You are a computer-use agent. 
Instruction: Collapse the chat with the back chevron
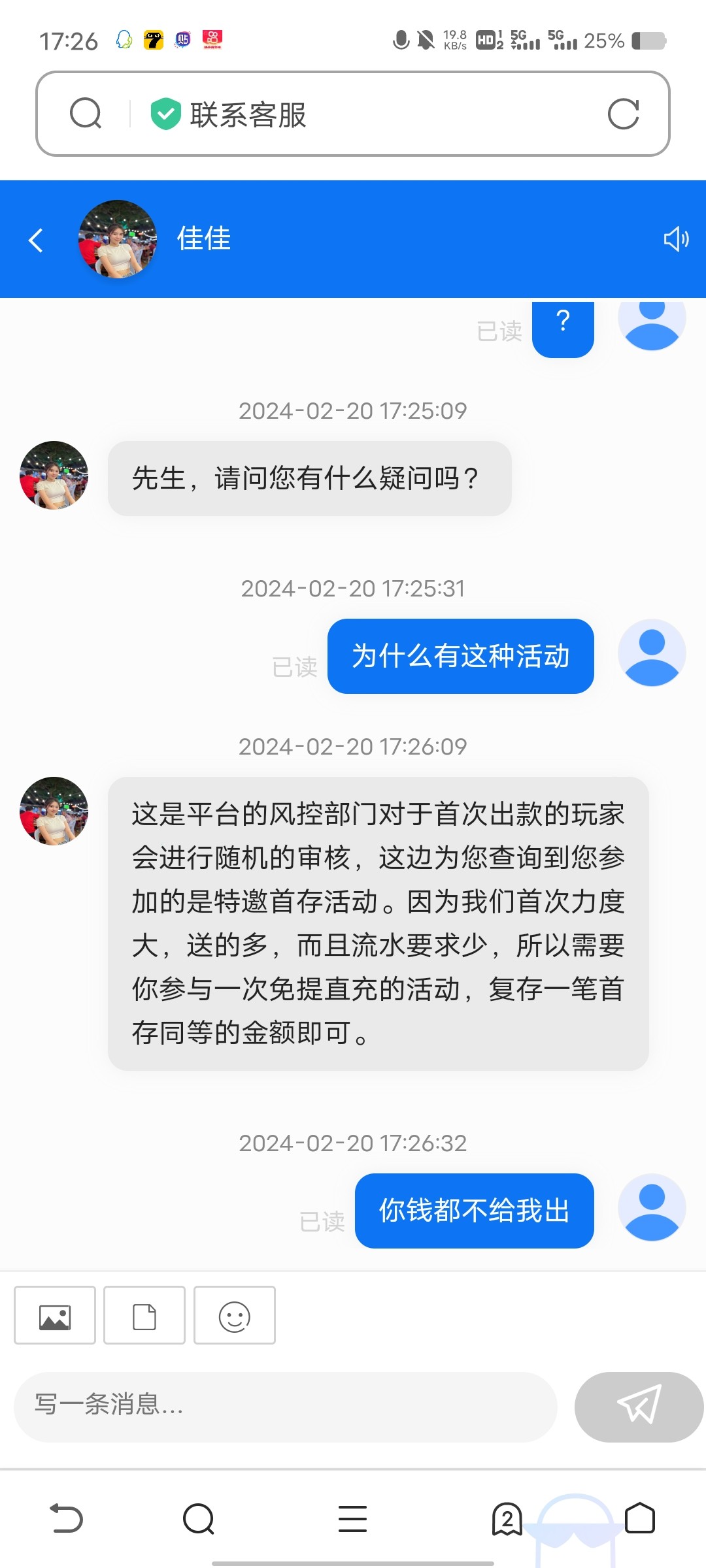point(35,239)
